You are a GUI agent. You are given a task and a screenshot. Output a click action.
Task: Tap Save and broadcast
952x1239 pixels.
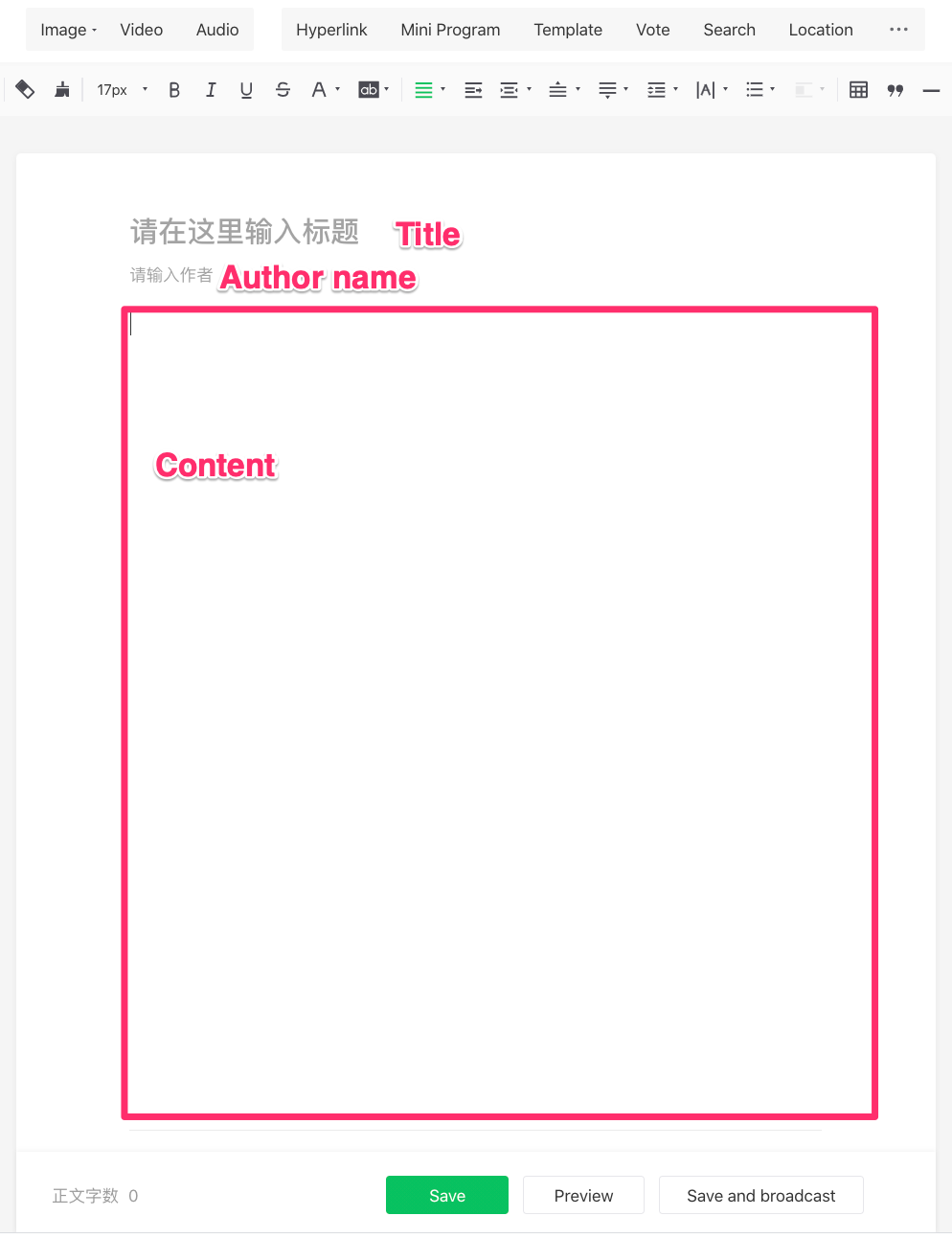coord(760,1195)
